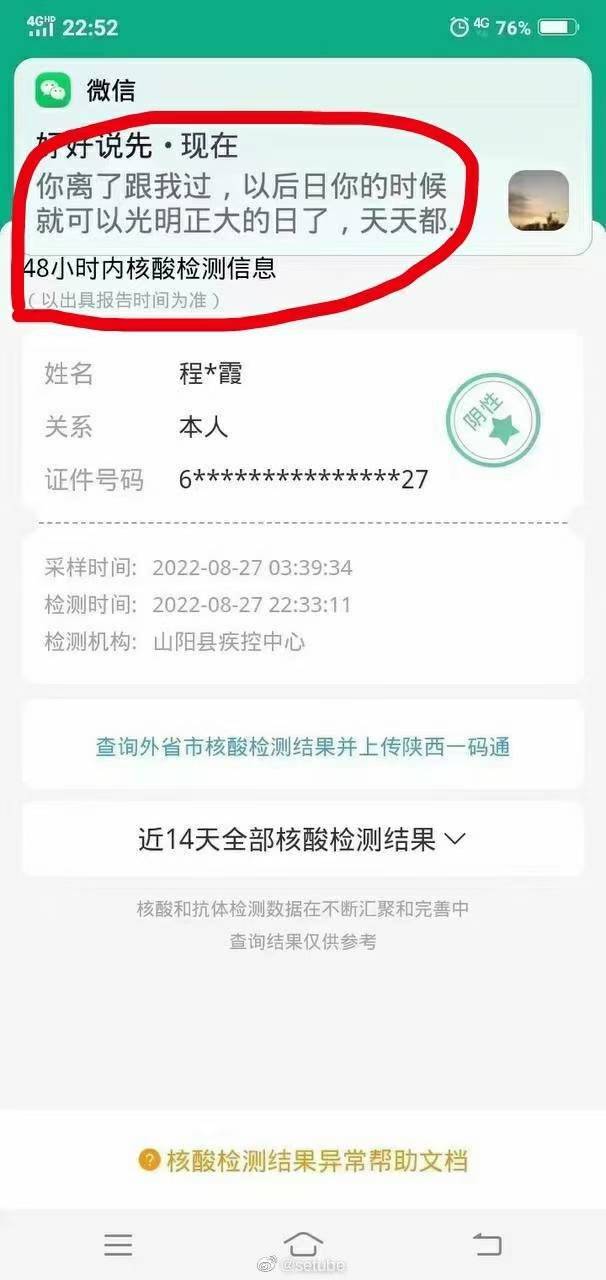Image resolution: width=606 pixels, height=1280 pixels.
Task: Expand 近14天全部核酸检测结果
Action: tap(302, 839)
